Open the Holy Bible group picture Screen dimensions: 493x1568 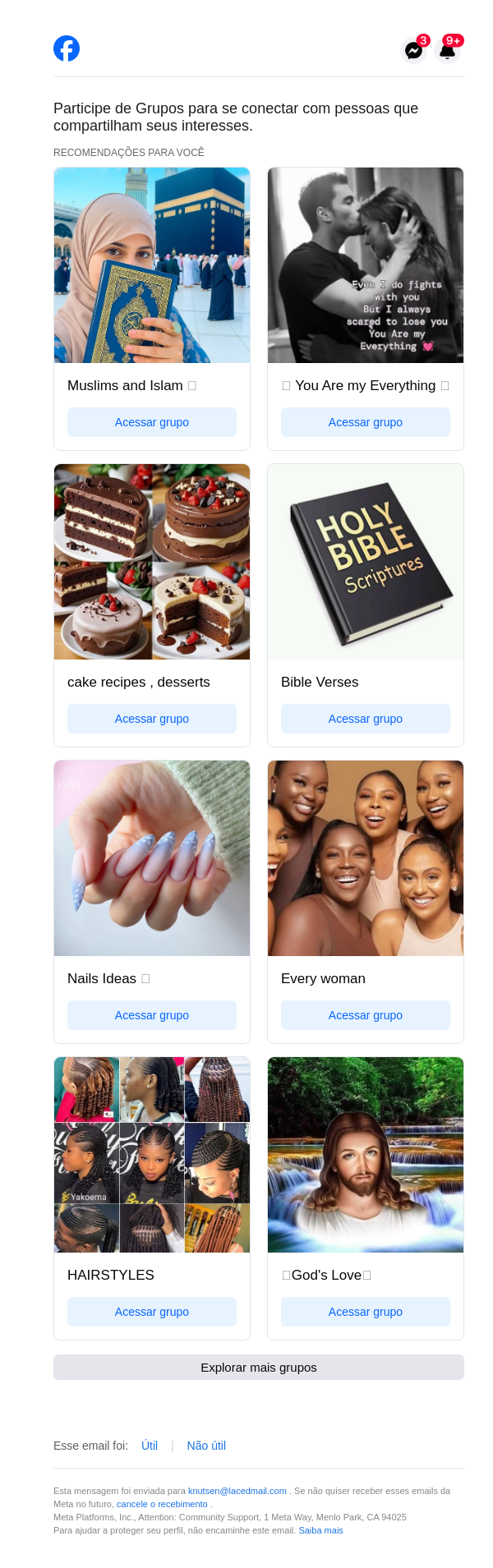[x=366, y=562]
